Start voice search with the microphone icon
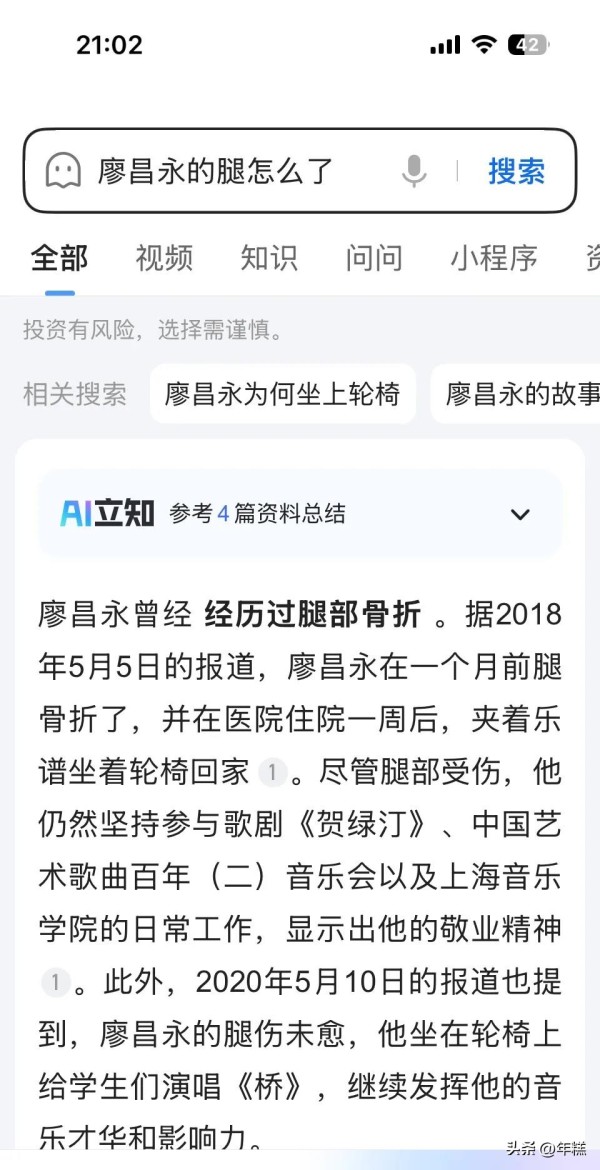 [x=414, y=171]
